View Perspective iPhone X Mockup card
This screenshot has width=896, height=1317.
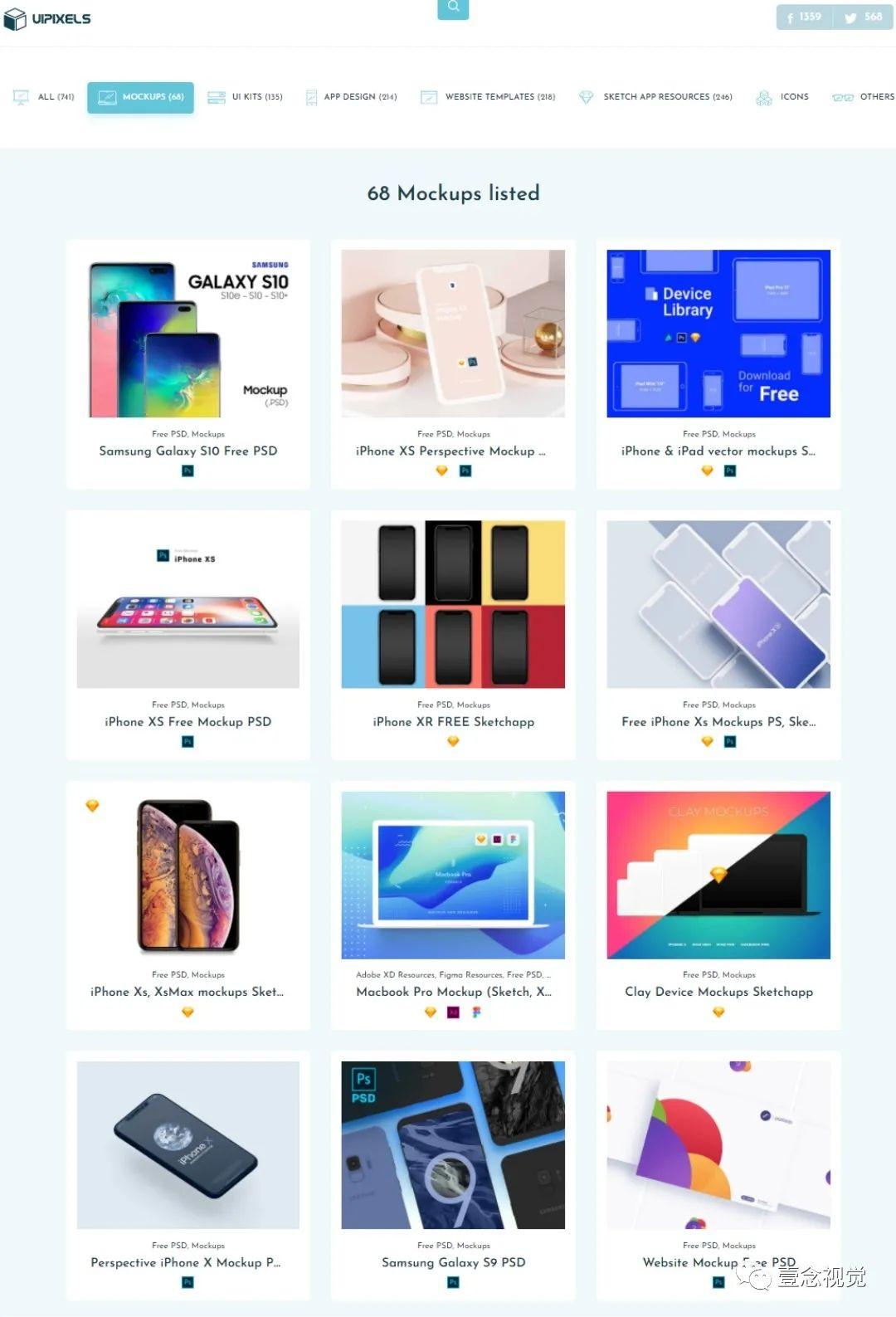coord(186,1261)
